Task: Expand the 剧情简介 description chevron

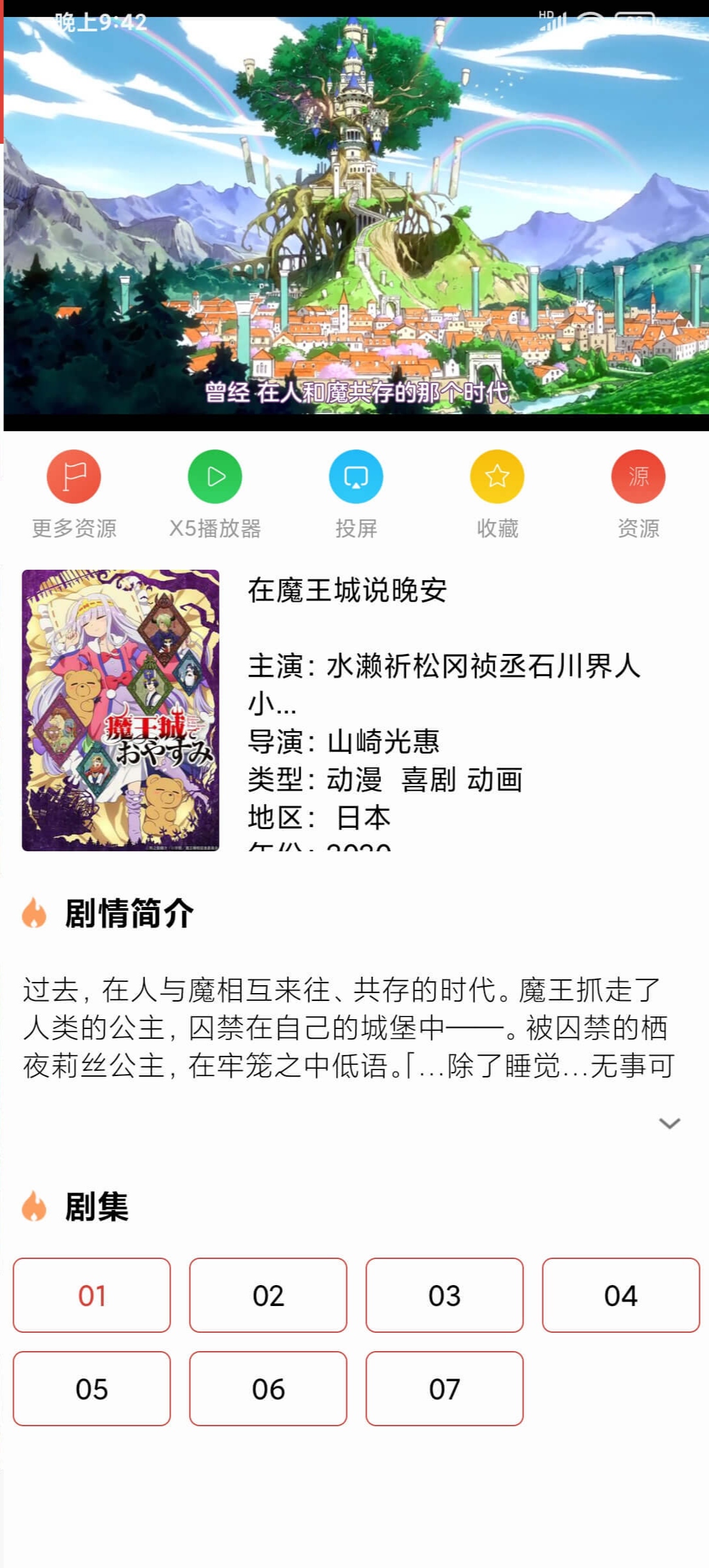Action: 670,1123
